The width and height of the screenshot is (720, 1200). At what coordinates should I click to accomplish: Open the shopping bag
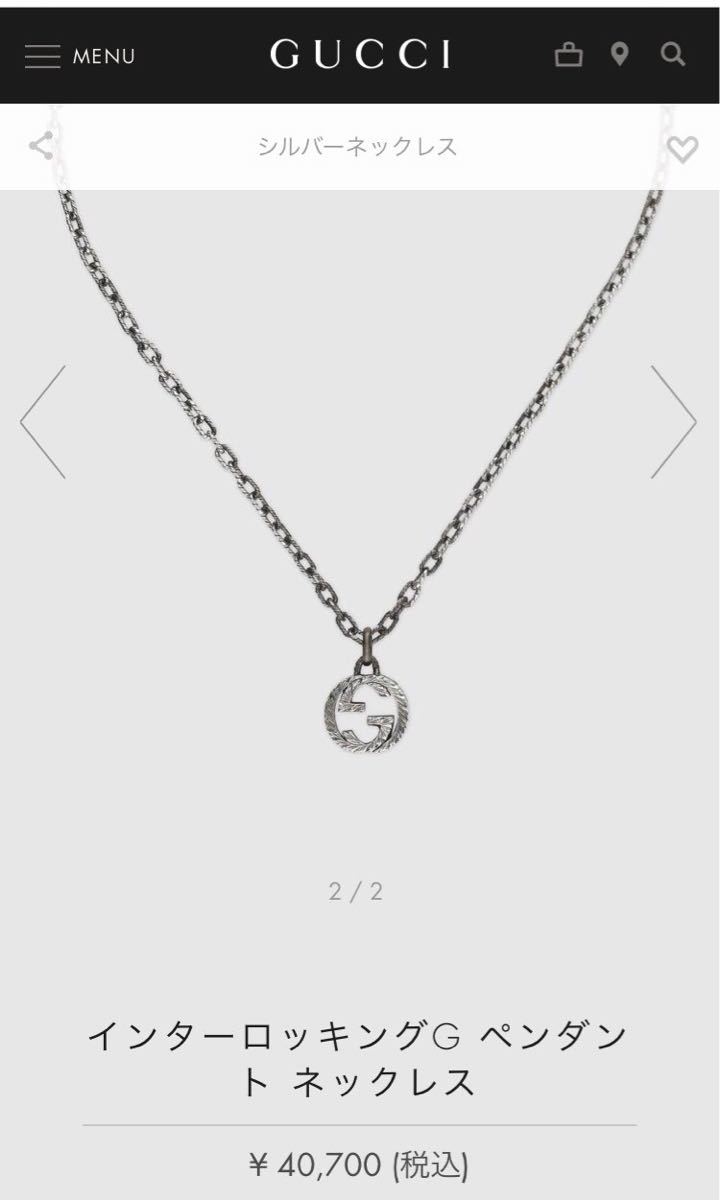568,55
